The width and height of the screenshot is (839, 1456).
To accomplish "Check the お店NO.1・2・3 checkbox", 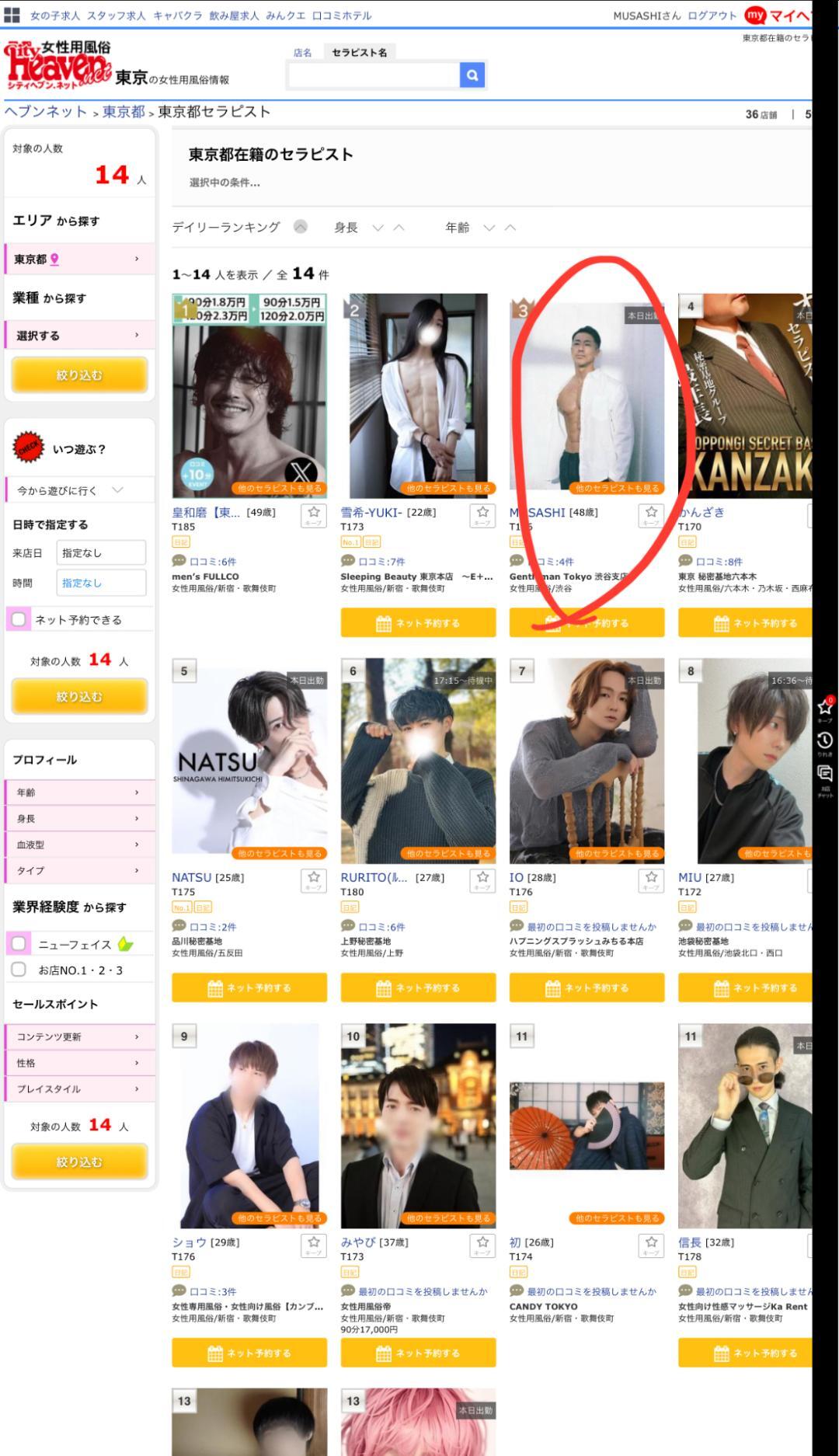I will (19, 970).
